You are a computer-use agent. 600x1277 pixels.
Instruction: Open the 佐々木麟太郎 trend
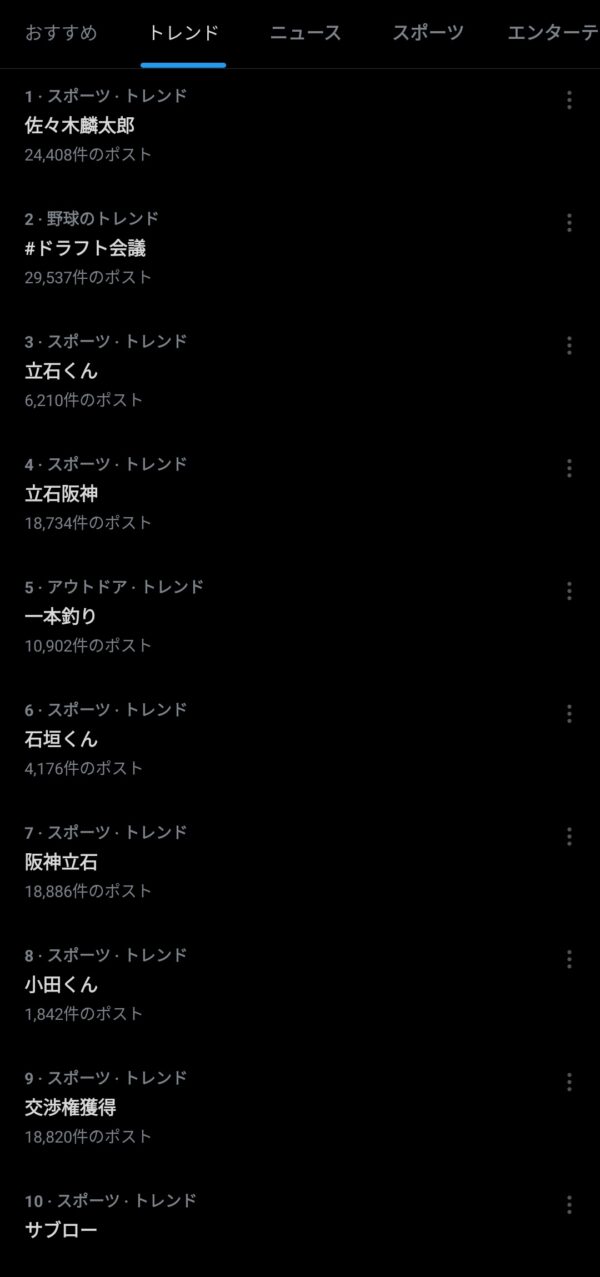tap(80, 126)
